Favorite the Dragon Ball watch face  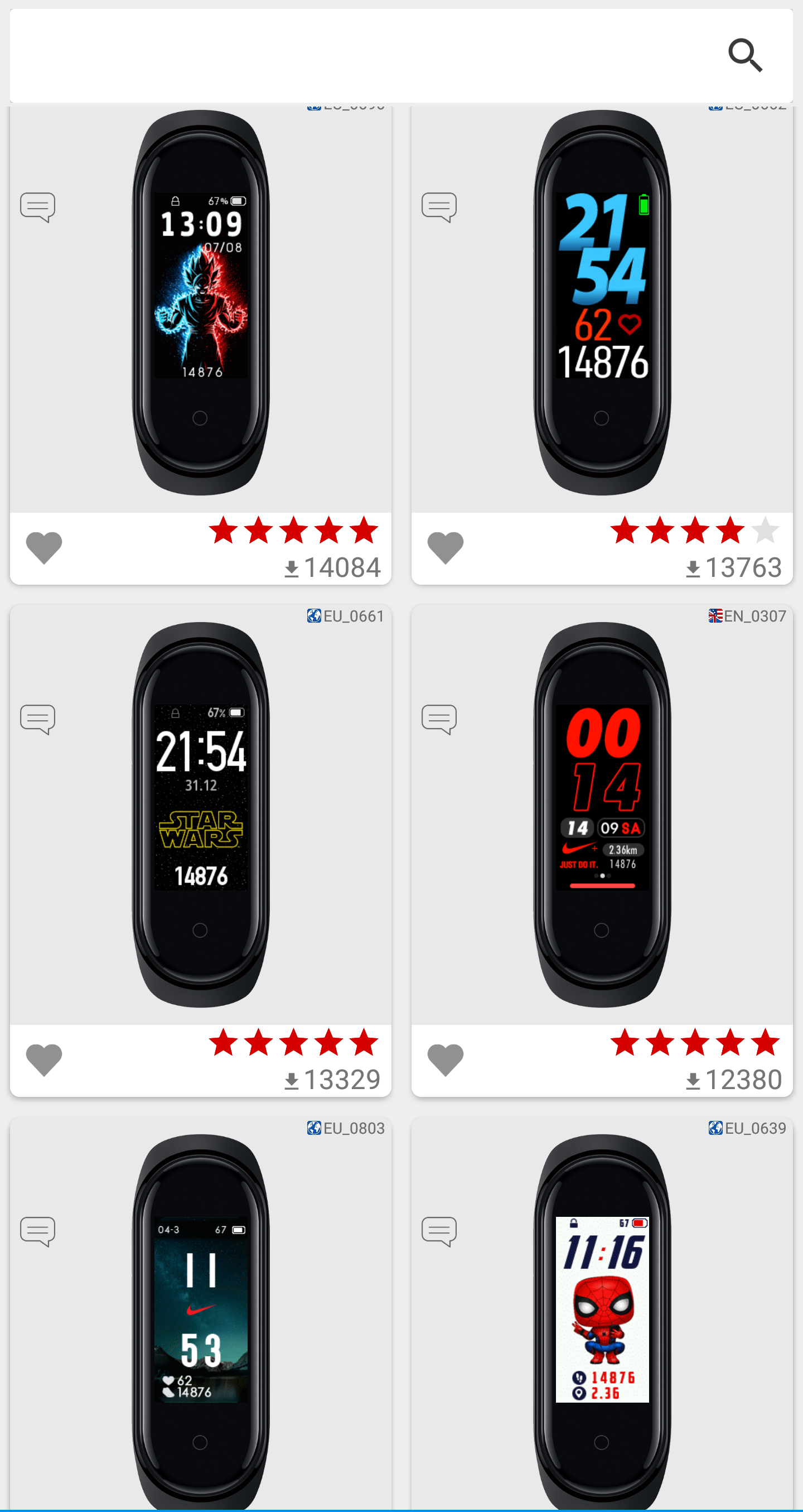pyautogui.click(x=44, y=549)
